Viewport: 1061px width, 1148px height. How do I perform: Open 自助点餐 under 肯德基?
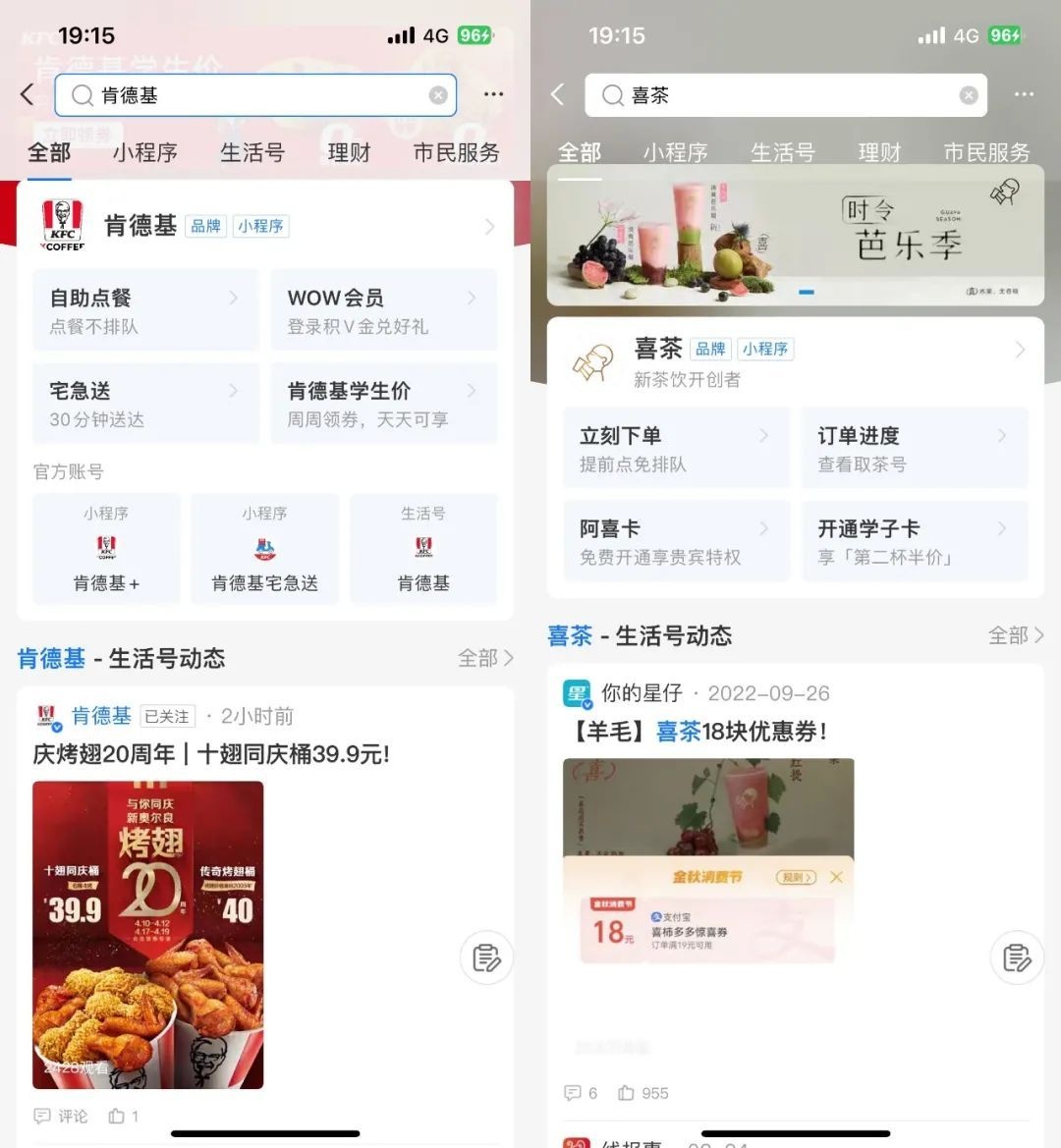click(x=145, y=311)
